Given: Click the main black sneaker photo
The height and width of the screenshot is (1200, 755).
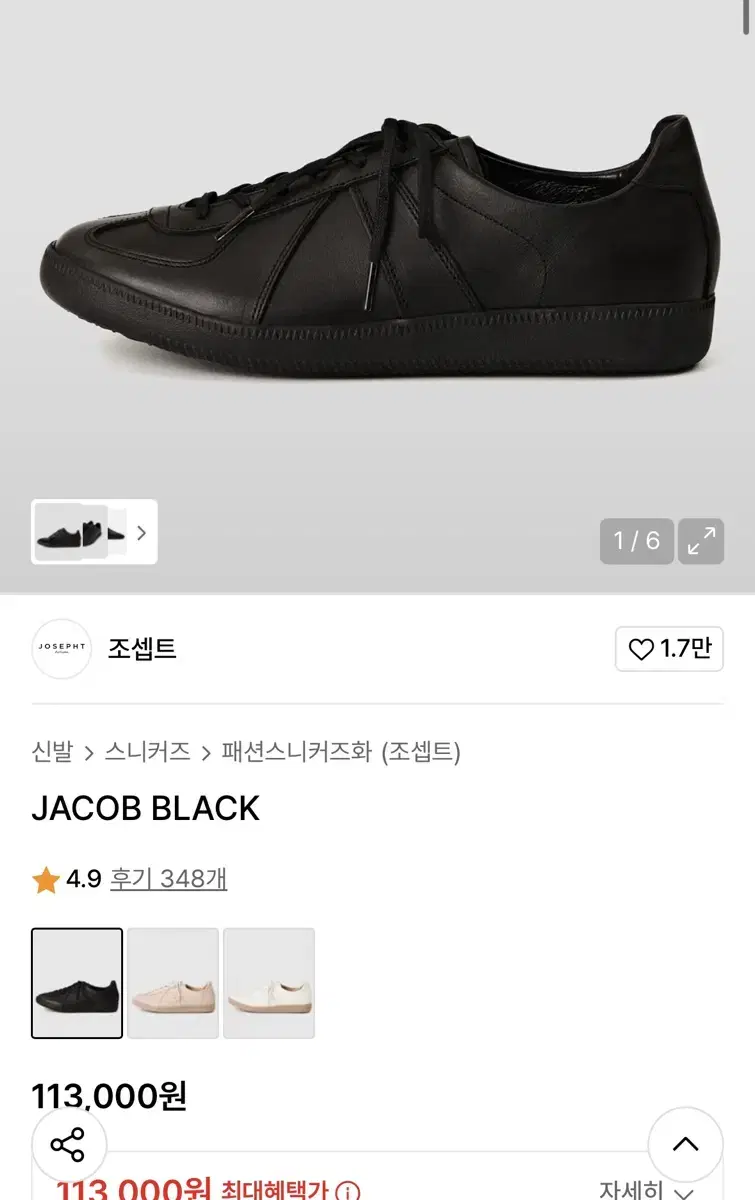Looking at the screenshot, I should [x=377, y=250].
